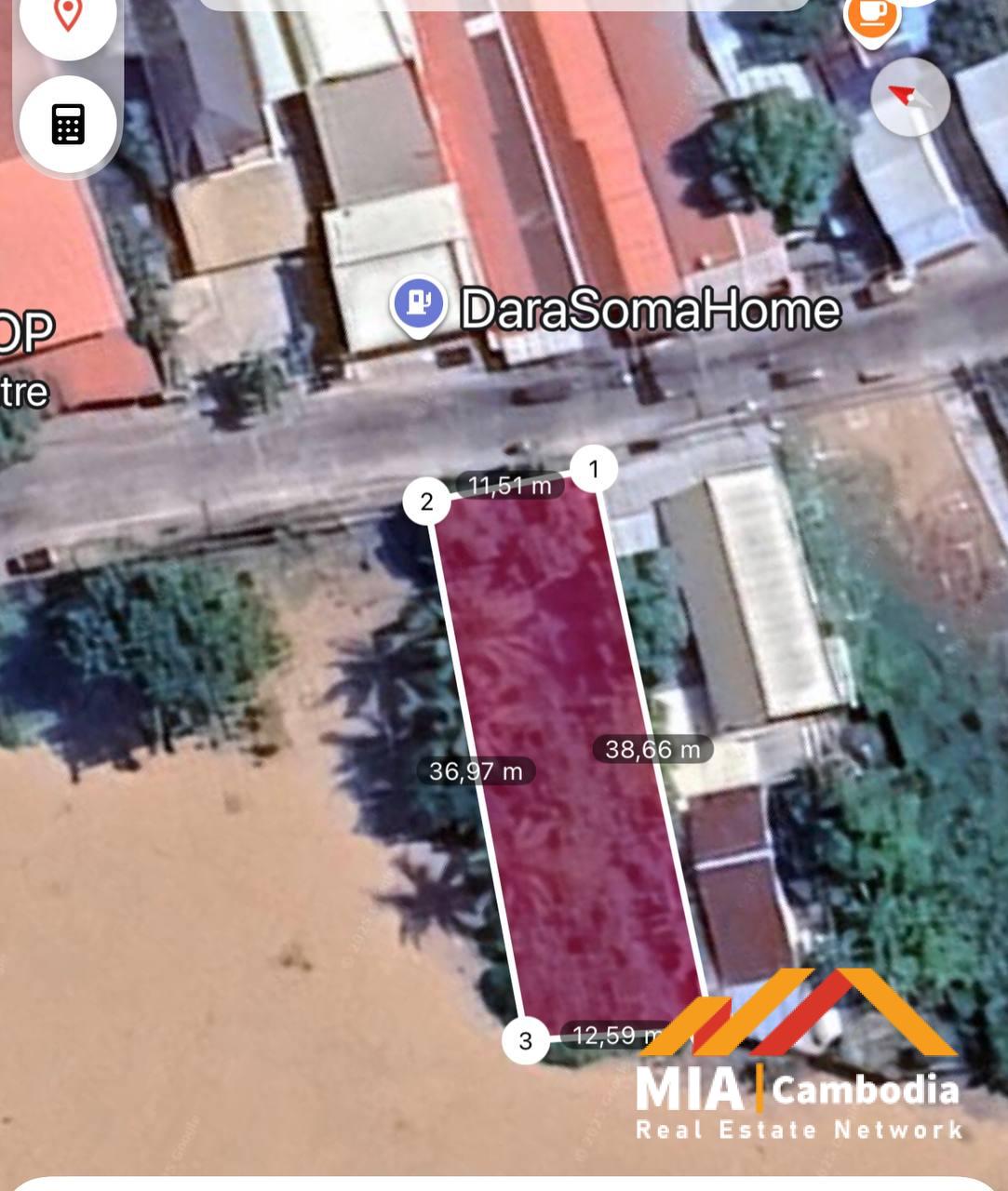Select measurement point 2

click(426, 502)
